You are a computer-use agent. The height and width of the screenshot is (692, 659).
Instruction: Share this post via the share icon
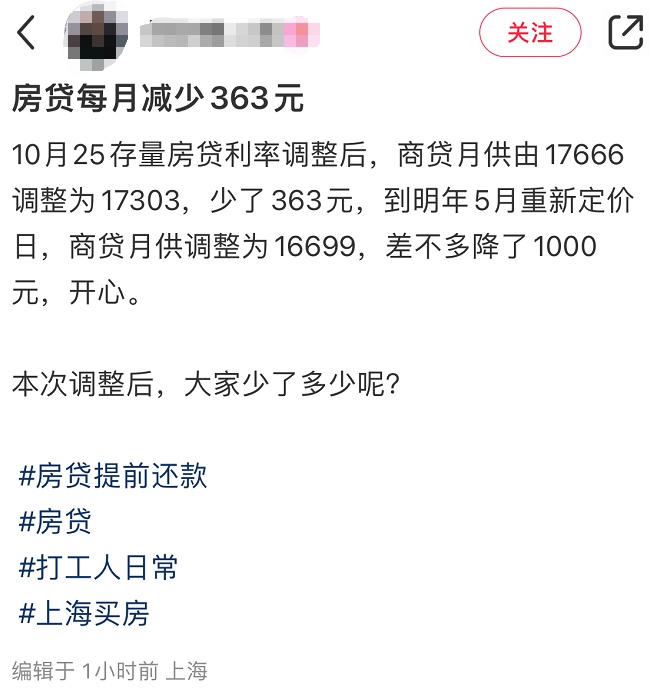coord(625,33)
